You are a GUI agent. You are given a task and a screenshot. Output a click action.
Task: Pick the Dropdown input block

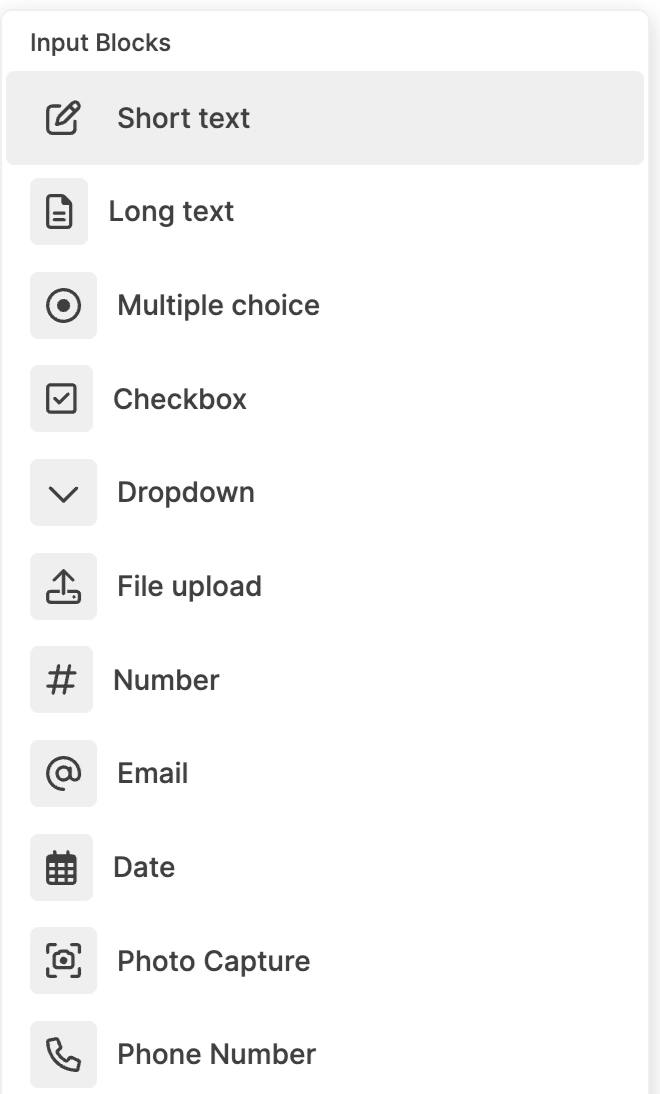(185, 492)
